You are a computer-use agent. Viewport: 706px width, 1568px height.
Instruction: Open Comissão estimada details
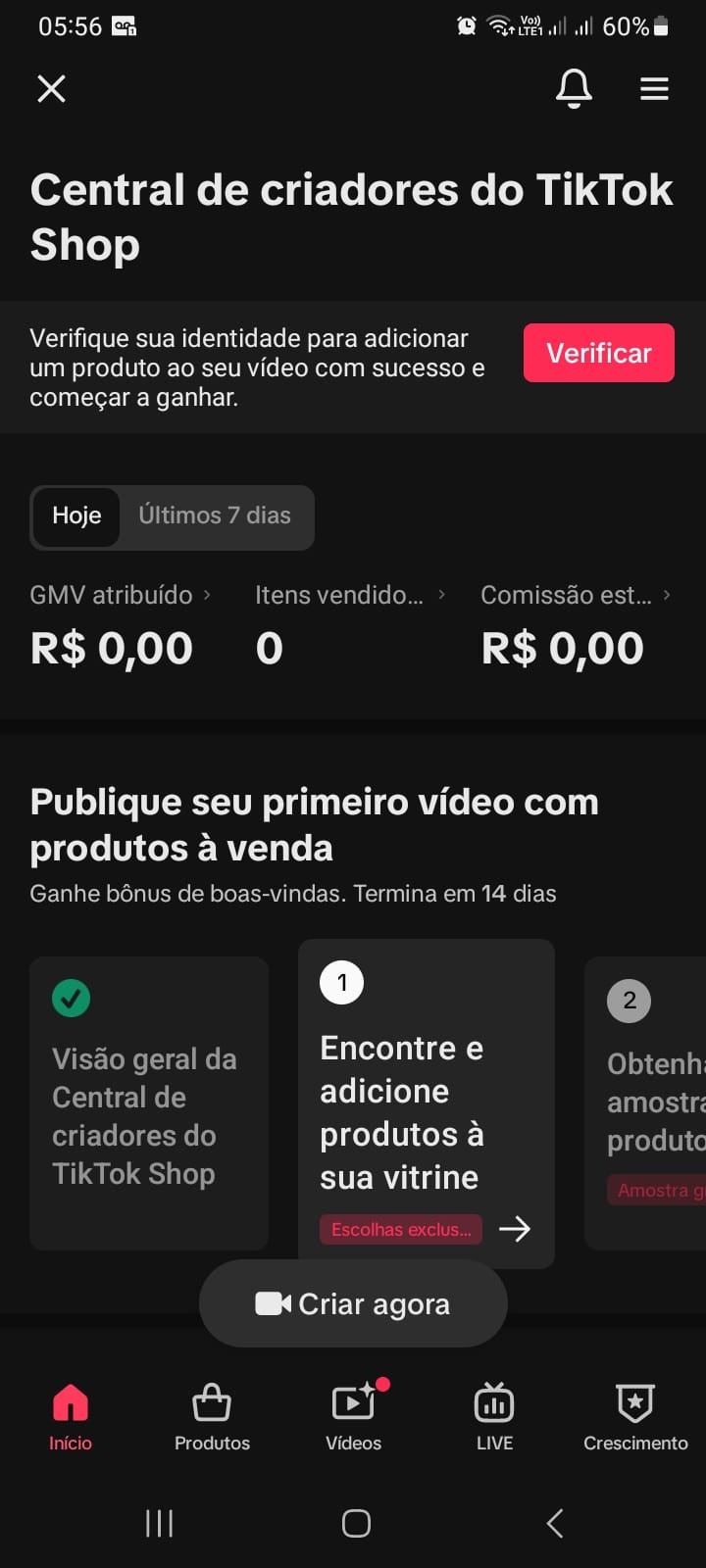[x=575, y=595]
